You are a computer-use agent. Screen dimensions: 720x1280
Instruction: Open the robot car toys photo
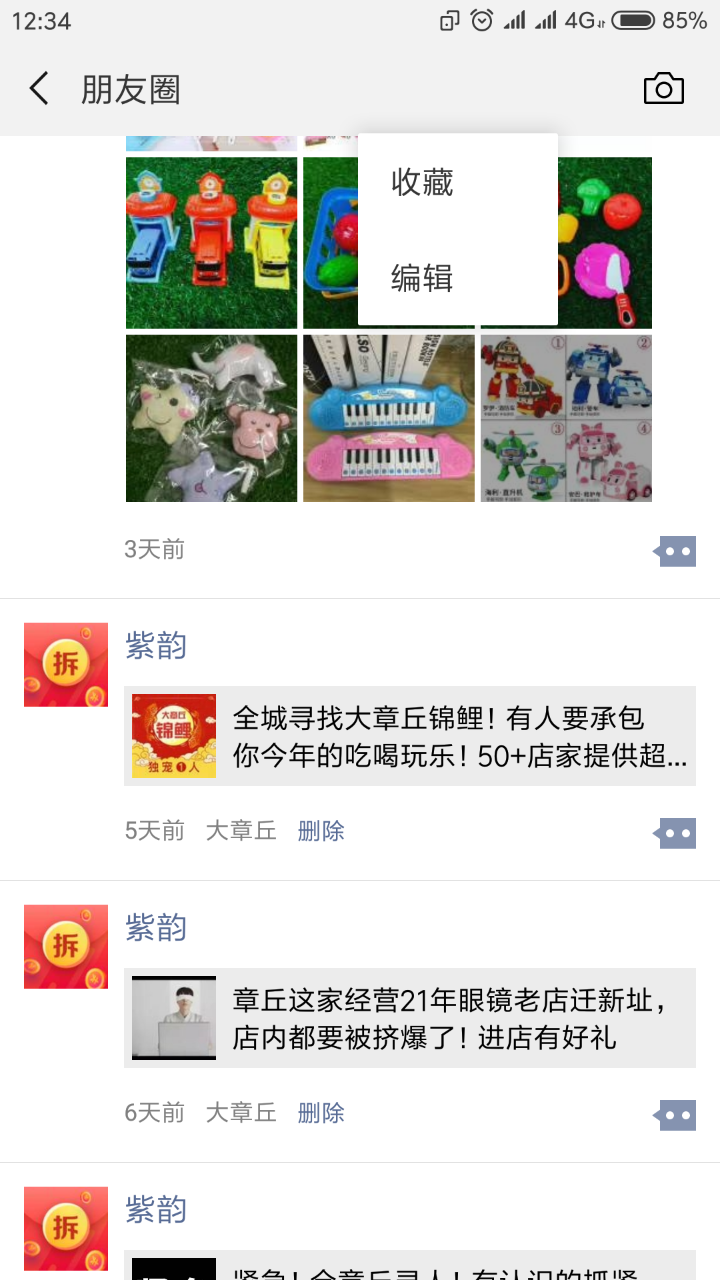pos(566,418)
